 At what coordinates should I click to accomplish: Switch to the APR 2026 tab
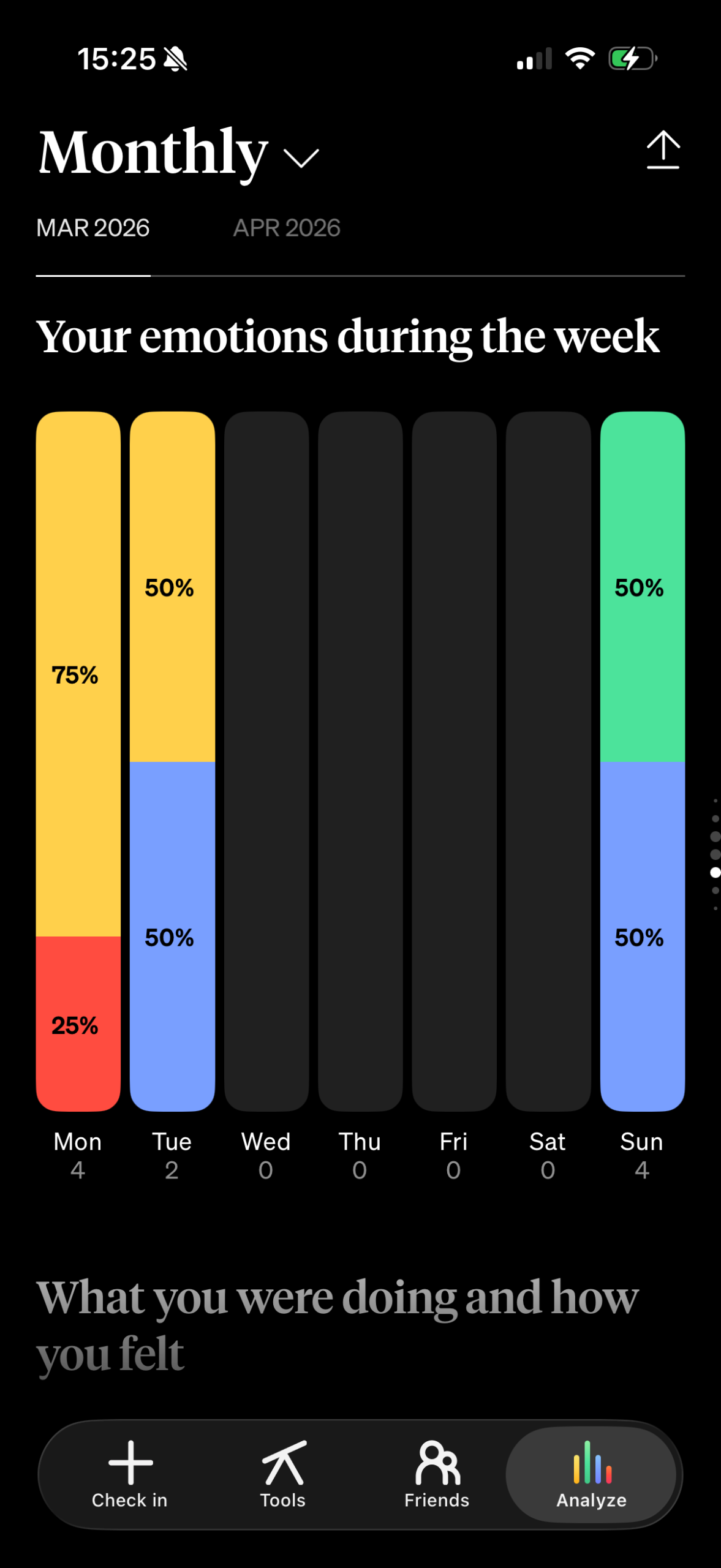286,228
